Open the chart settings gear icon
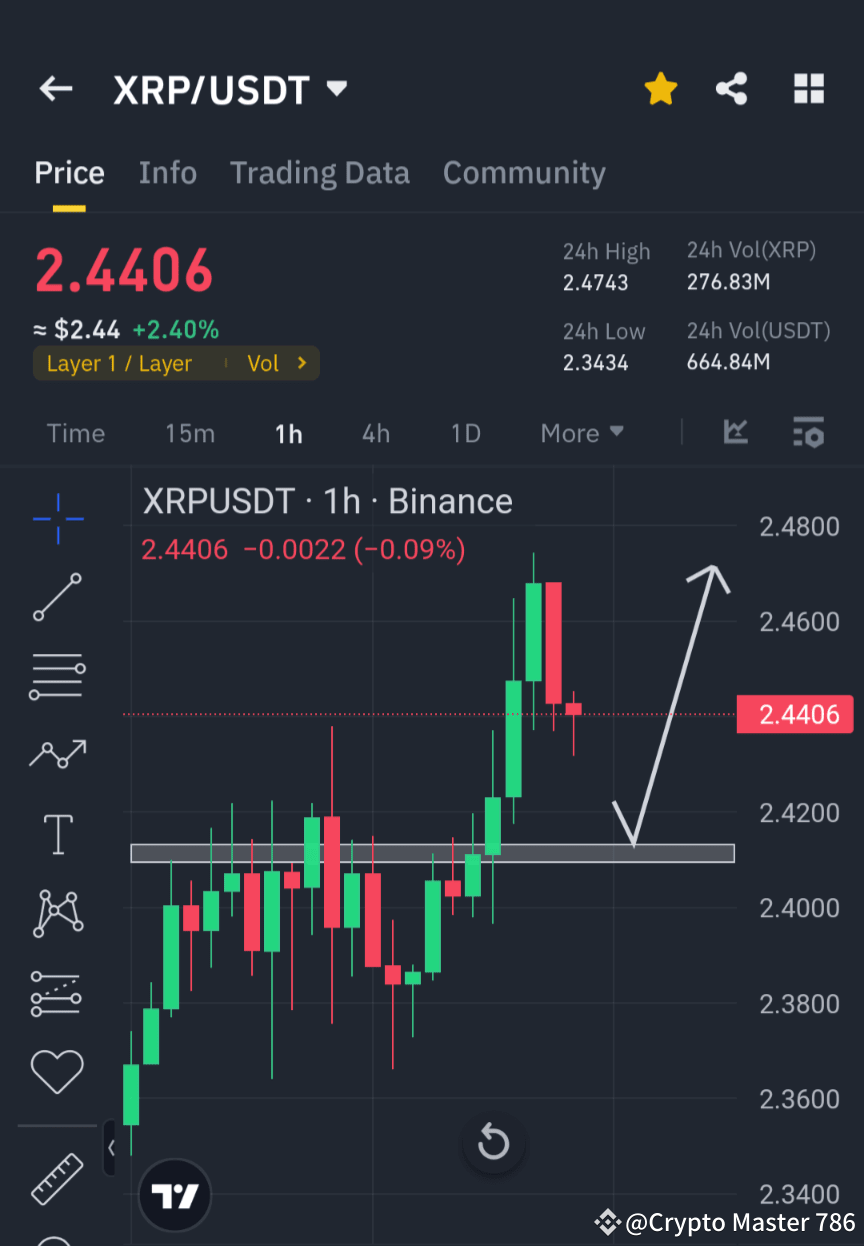Viewport: 864px width, 1246px height. point(809,433)
